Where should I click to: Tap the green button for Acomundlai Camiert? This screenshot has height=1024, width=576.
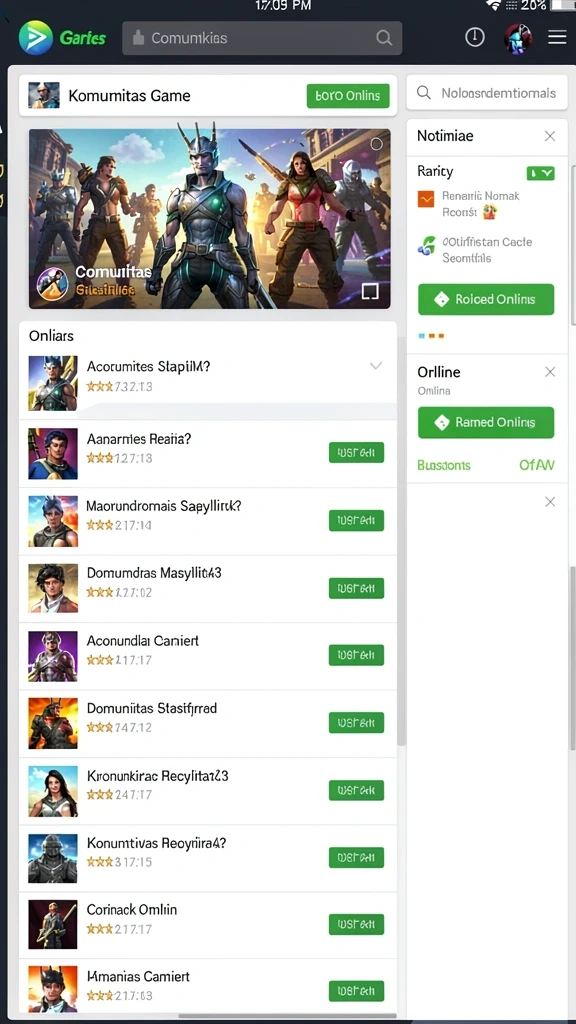coord(356,655)
